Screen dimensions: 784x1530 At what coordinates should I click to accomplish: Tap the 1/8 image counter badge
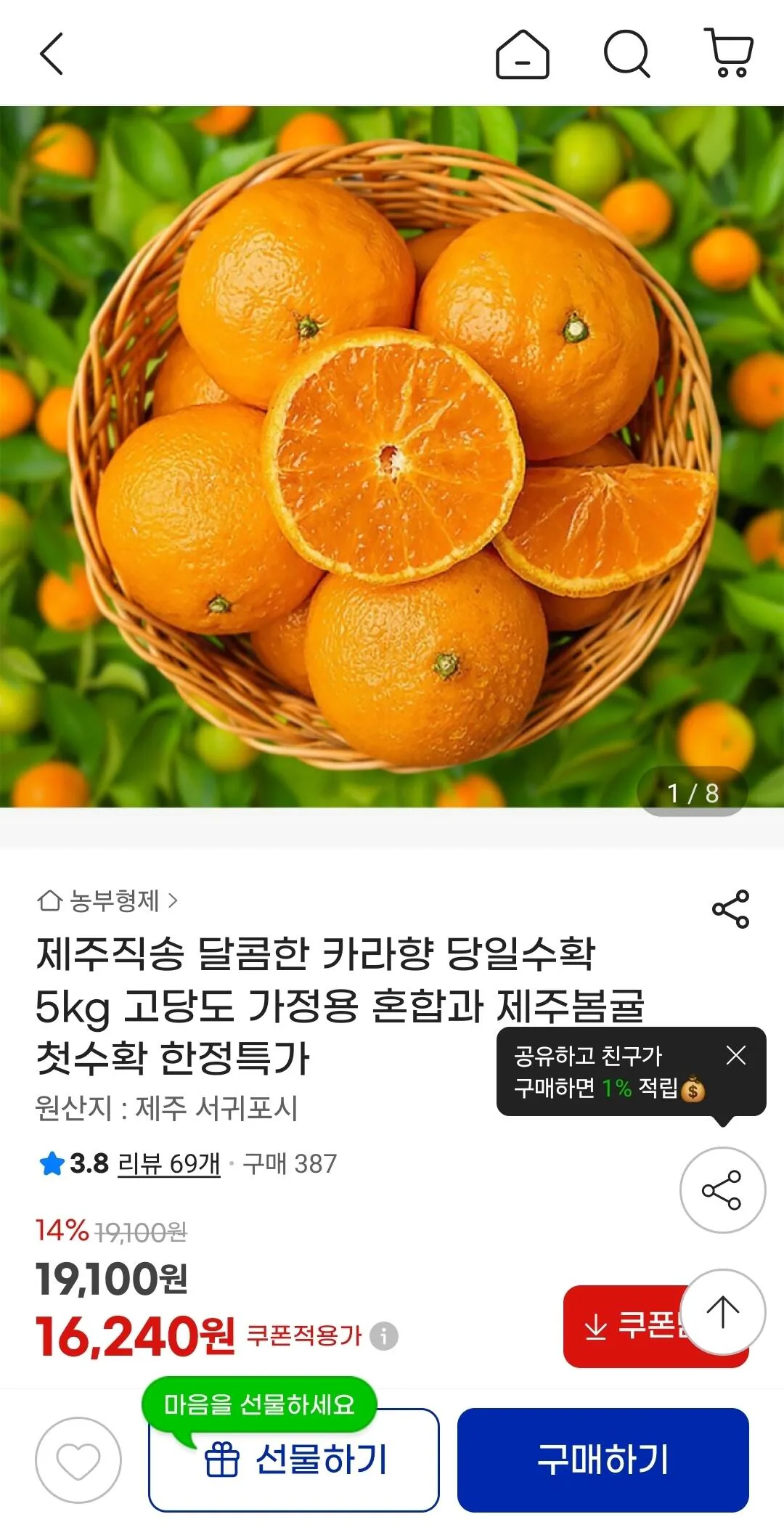pos(693,792)
